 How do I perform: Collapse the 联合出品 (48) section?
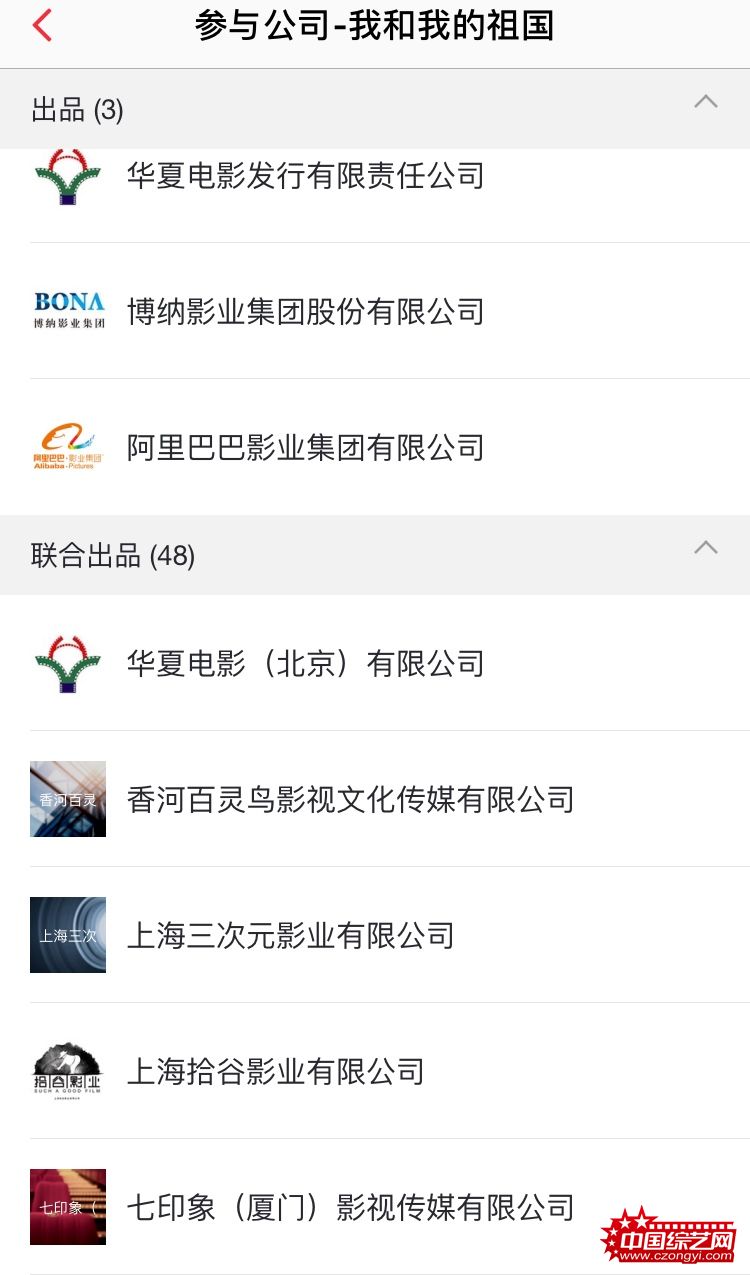706,547
